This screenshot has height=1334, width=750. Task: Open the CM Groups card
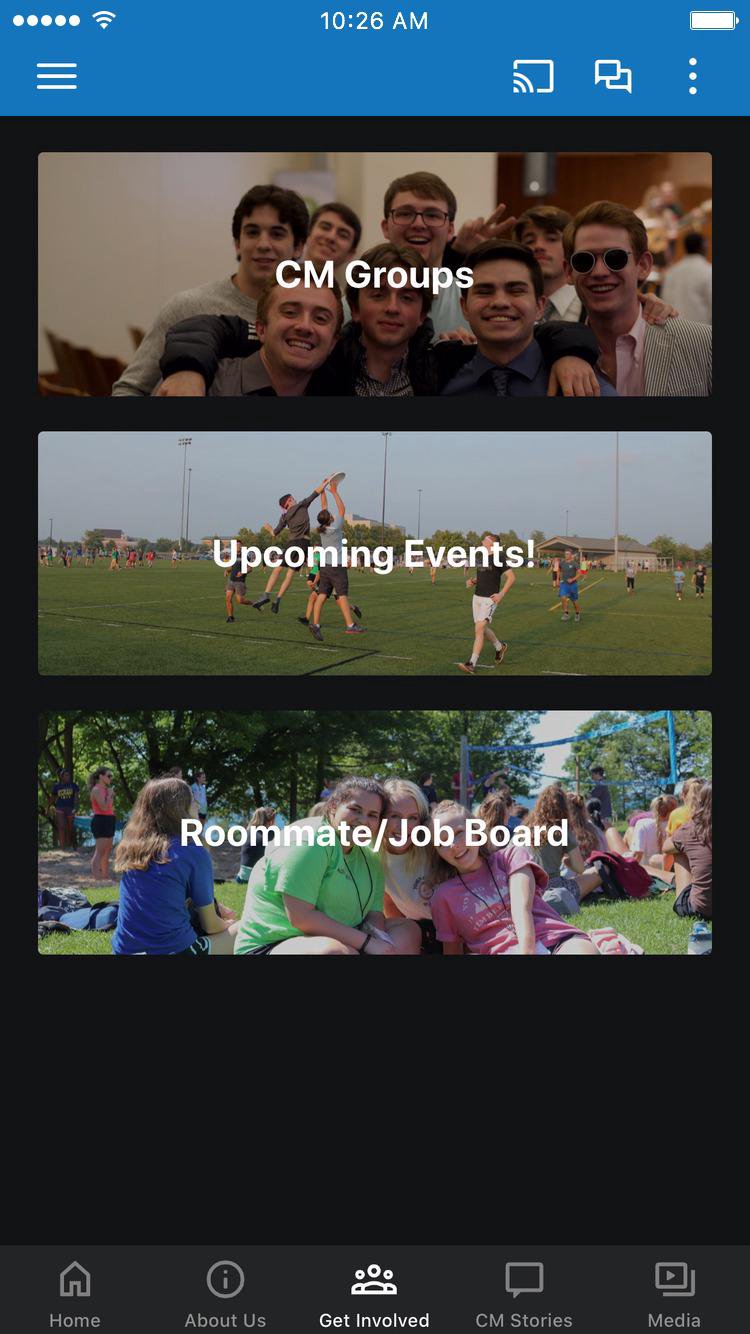click(375, 274)
